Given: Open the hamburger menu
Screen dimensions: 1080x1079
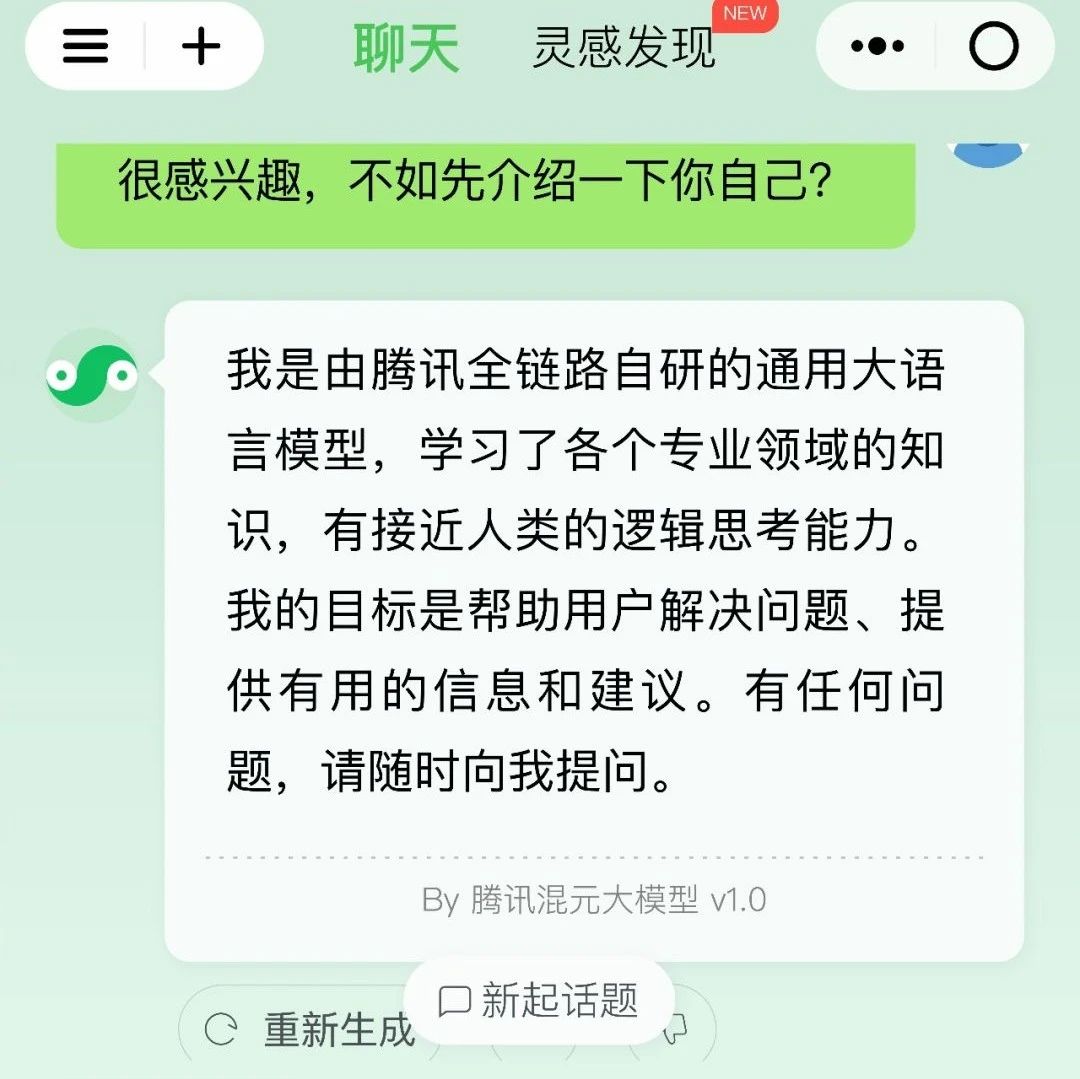Looking at the screenshot, I should (x=86, y=46).
